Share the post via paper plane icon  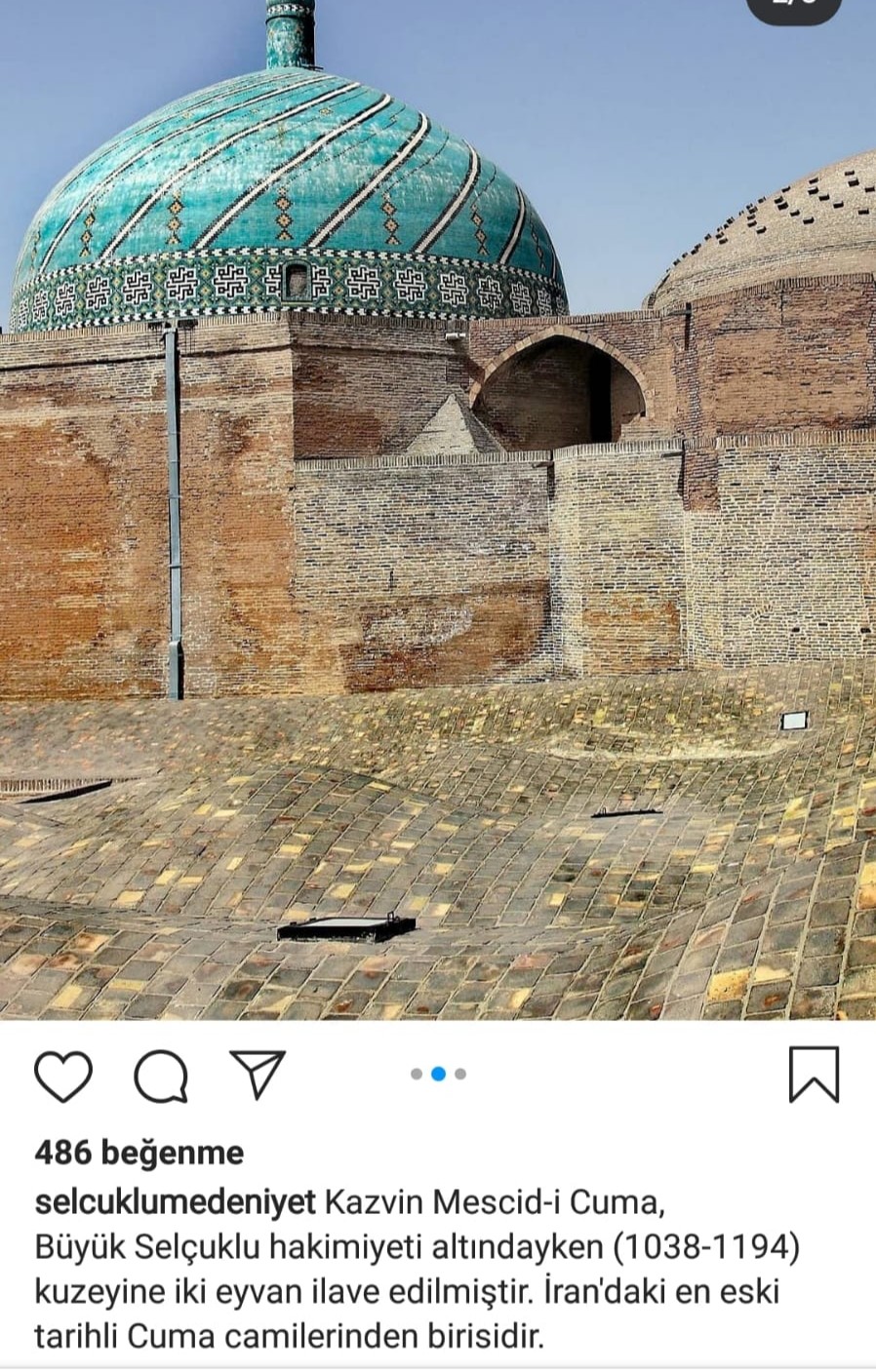point(258,1075)
